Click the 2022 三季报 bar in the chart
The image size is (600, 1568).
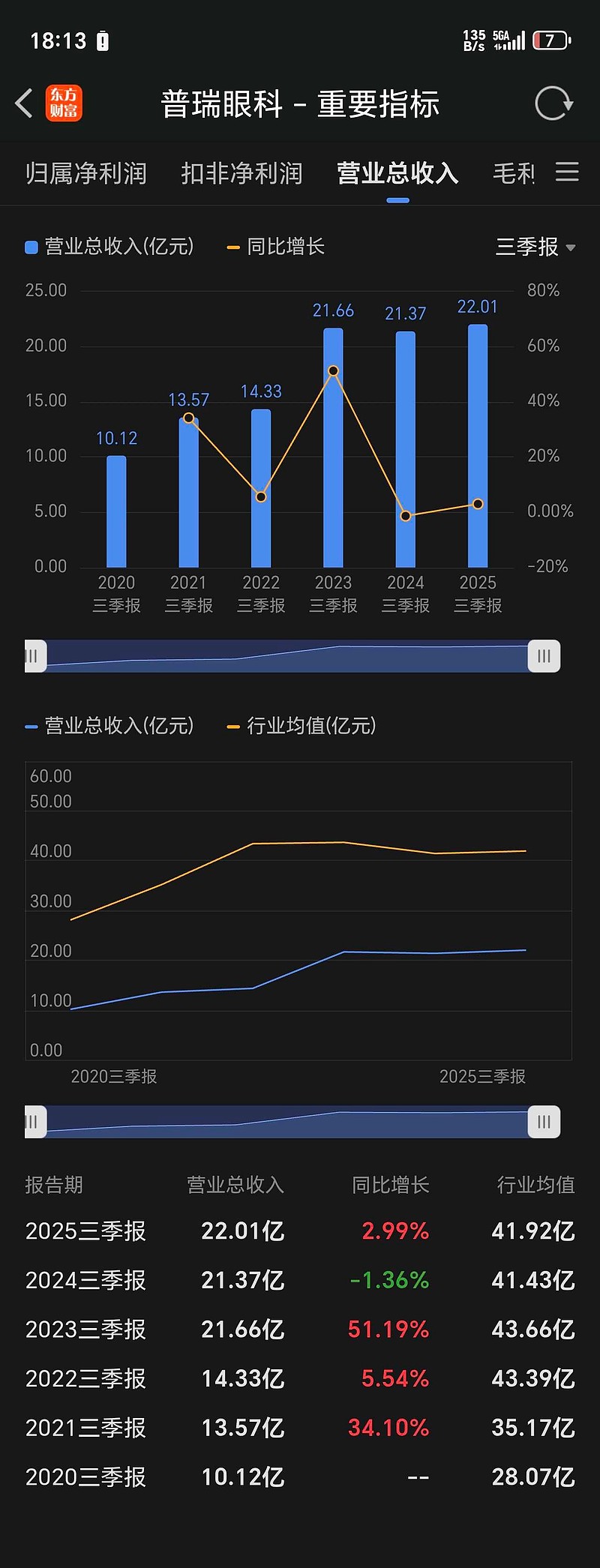tap(260, 486)
